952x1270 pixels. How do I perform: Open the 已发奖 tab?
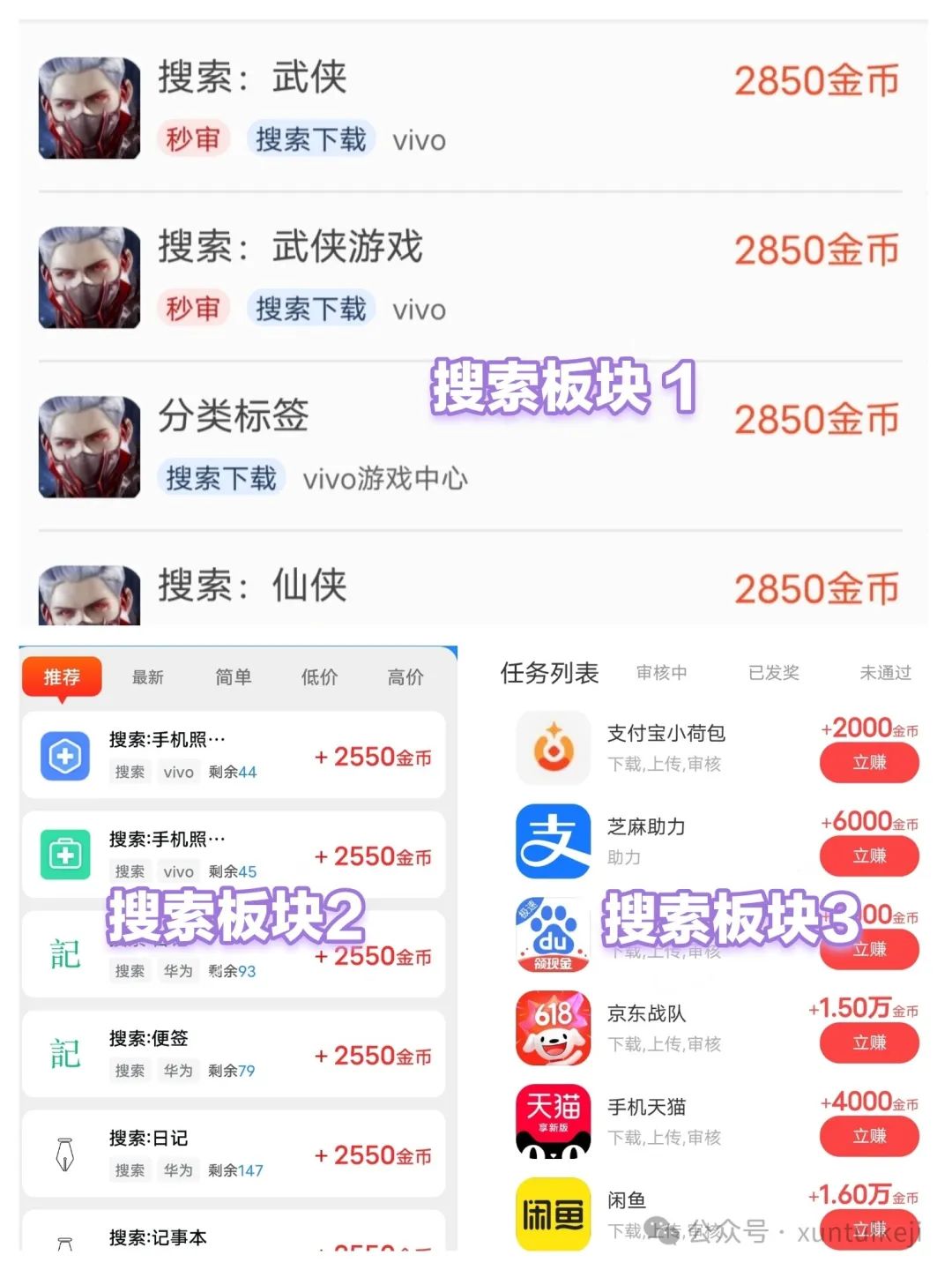(x=773, y=673)
